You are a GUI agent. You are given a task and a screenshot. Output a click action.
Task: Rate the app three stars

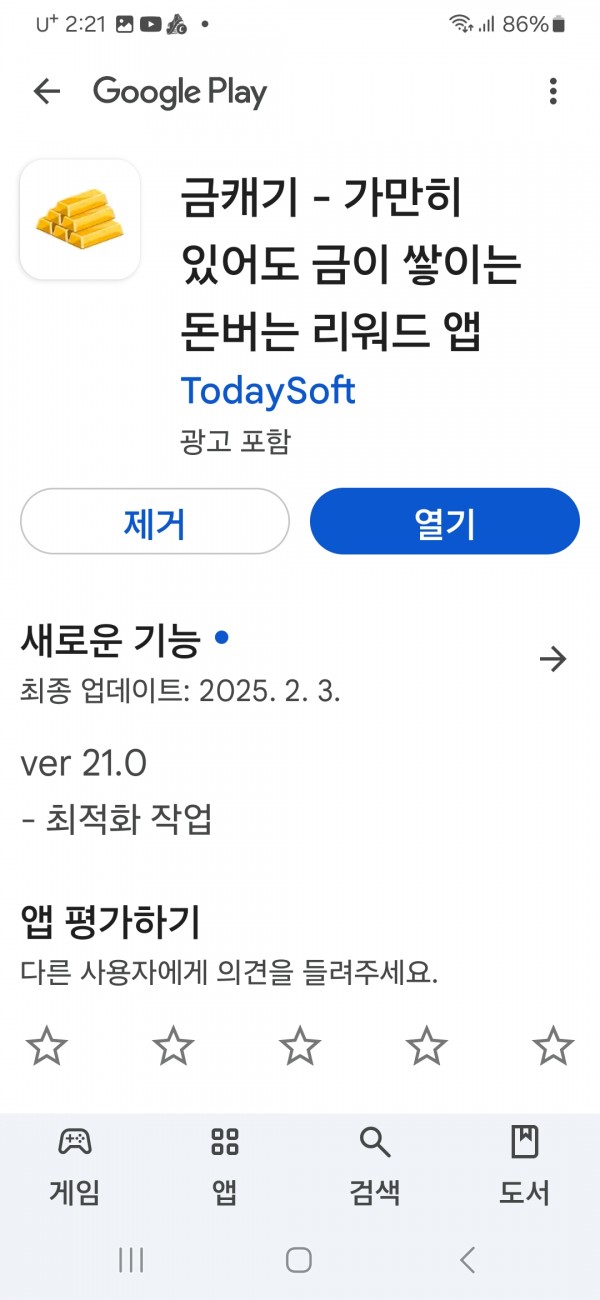coord(300,1045)
